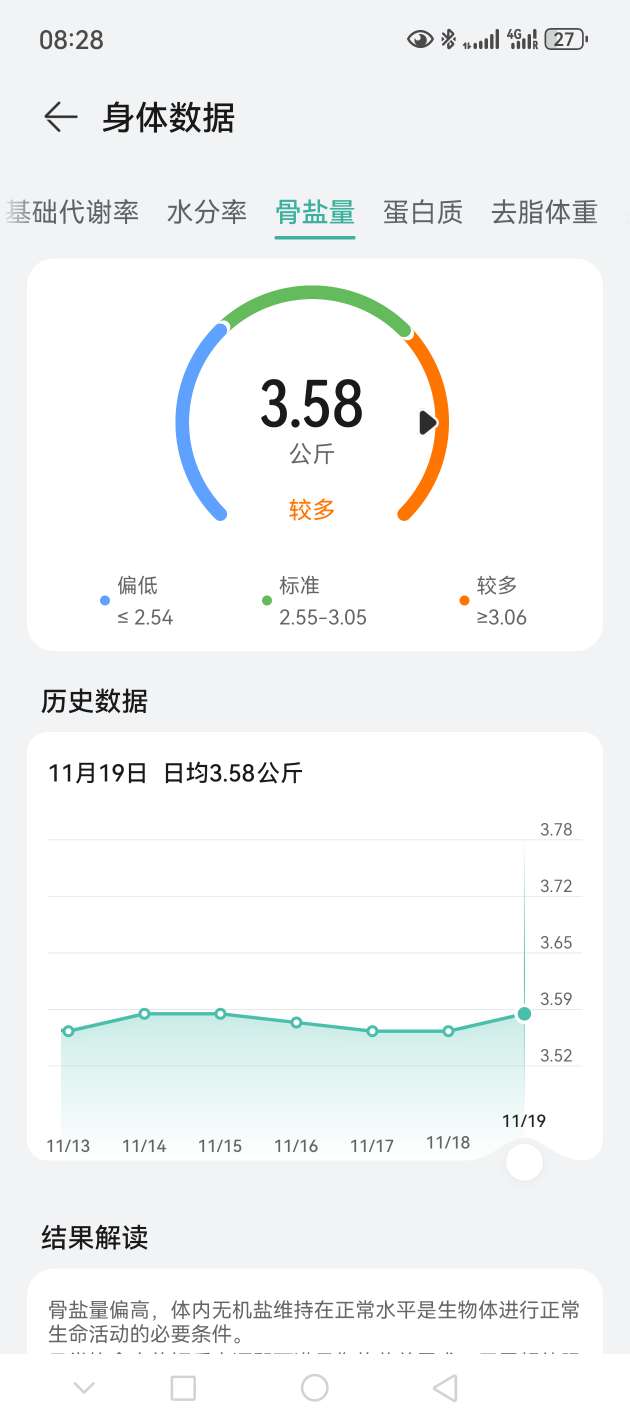Select the 11/15 data point on chart
This screenshot has width=630, height=1422.
click(x=220, y=1014)
